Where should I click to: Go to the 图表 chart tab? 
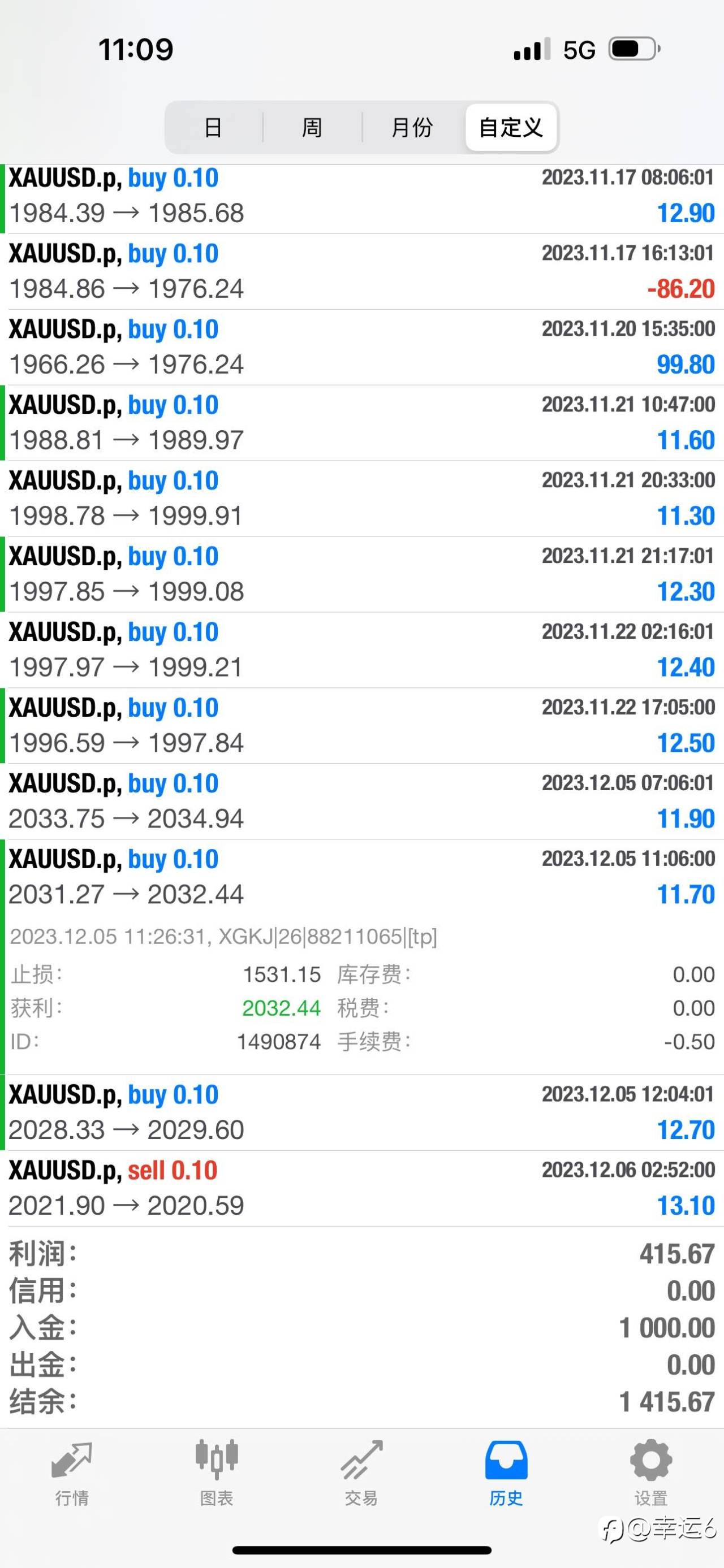coord(217,1472)
